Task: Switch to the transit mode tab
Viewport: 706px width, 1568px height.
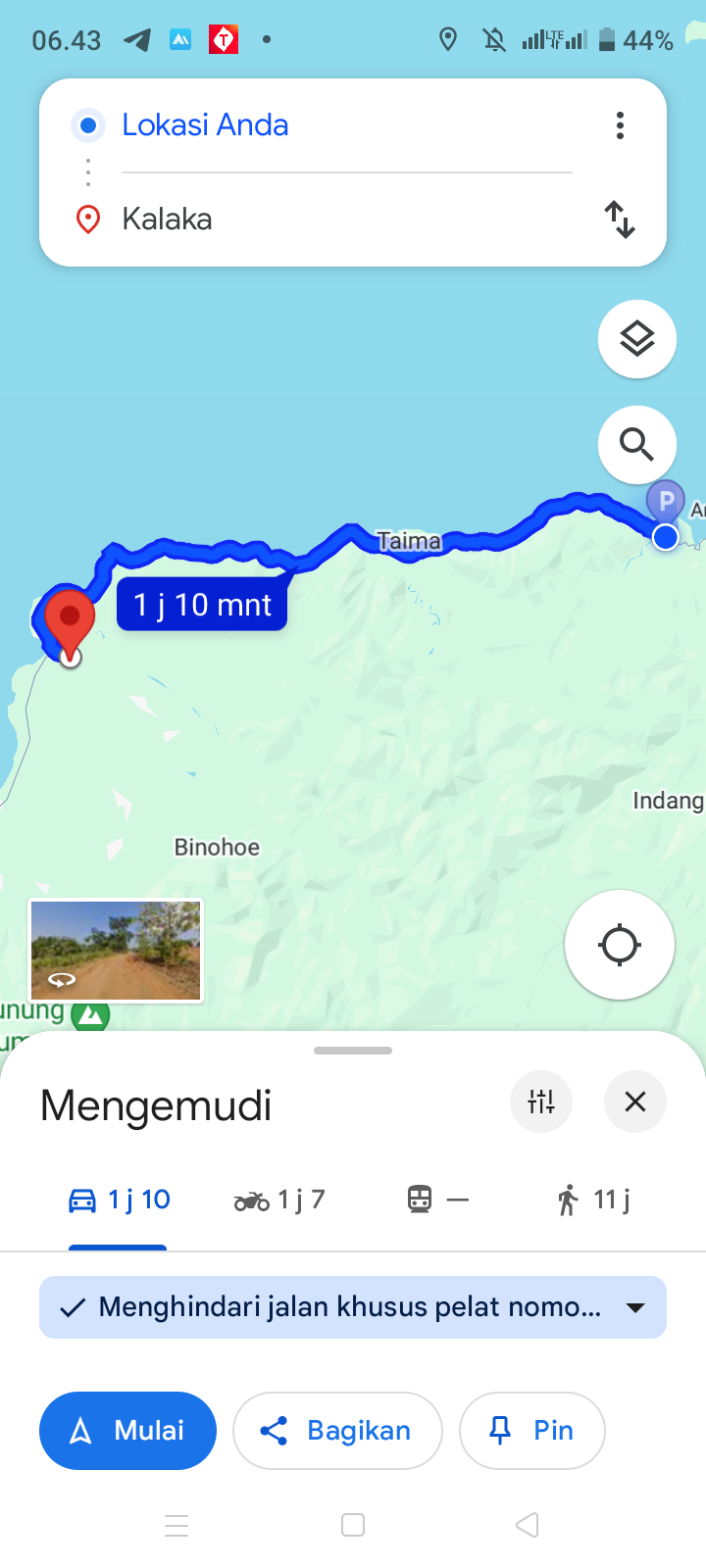Action: click(x=438, y=1200)
